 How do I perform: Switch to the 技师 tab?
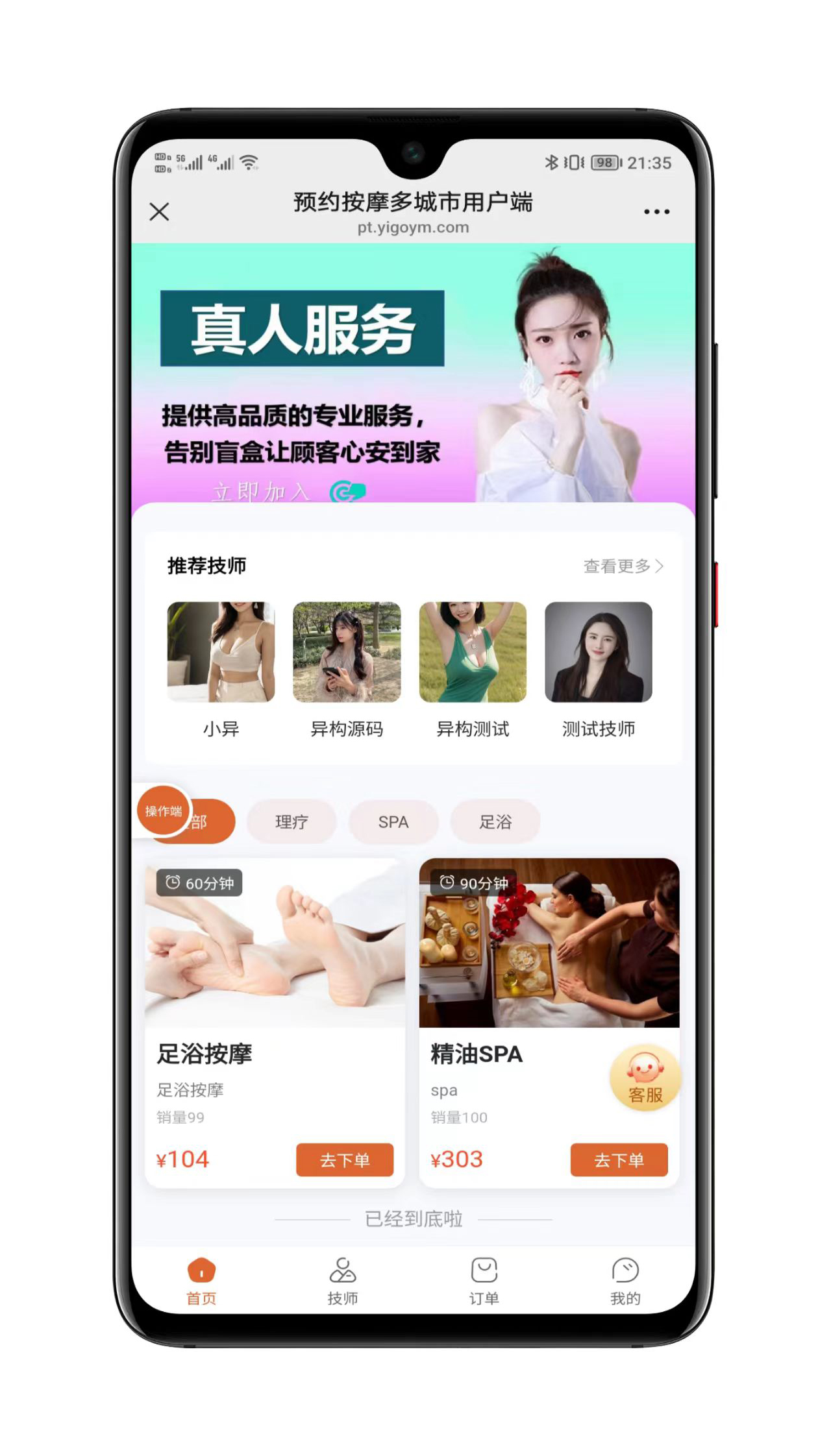[343, 1281]
